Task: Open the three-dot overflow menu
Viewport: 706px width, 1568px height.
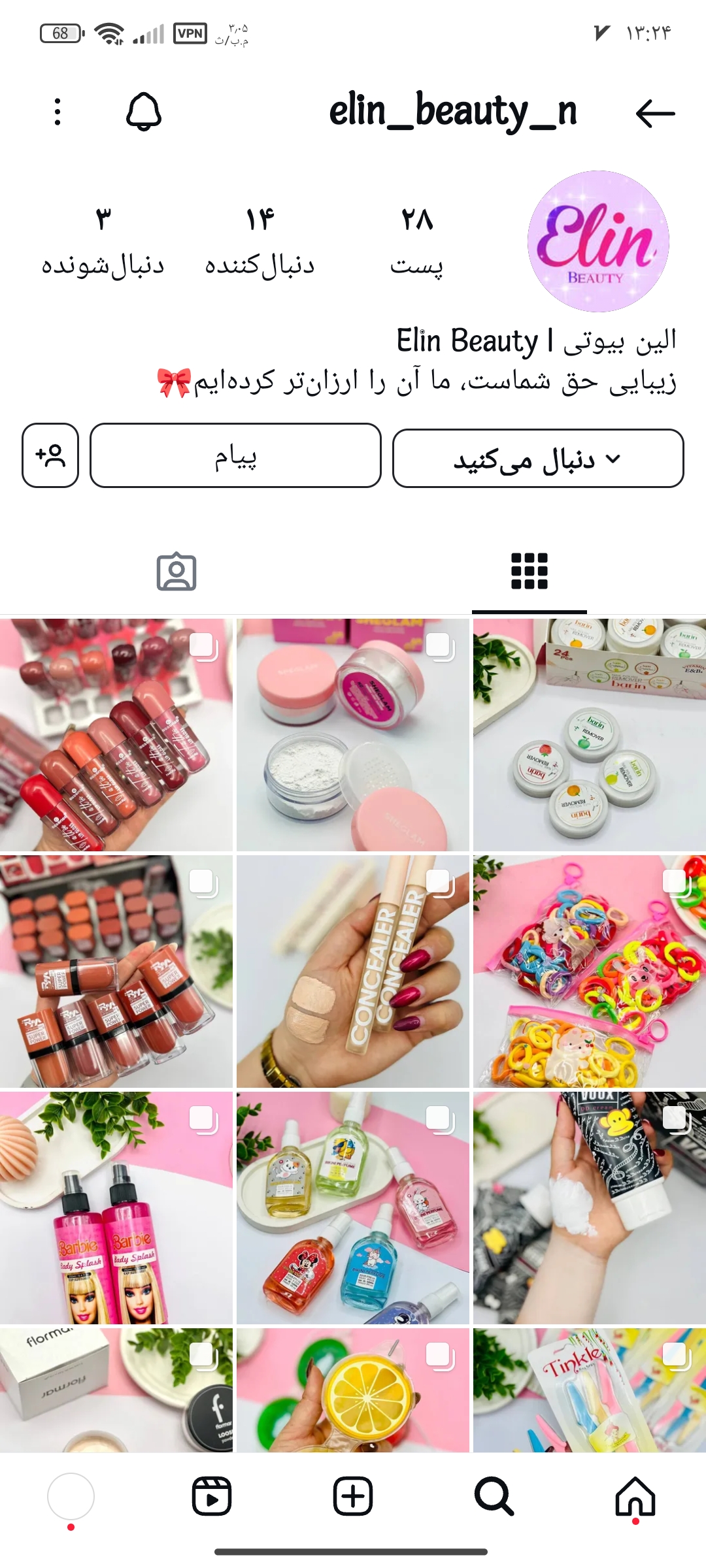Action: click(58, 112)
